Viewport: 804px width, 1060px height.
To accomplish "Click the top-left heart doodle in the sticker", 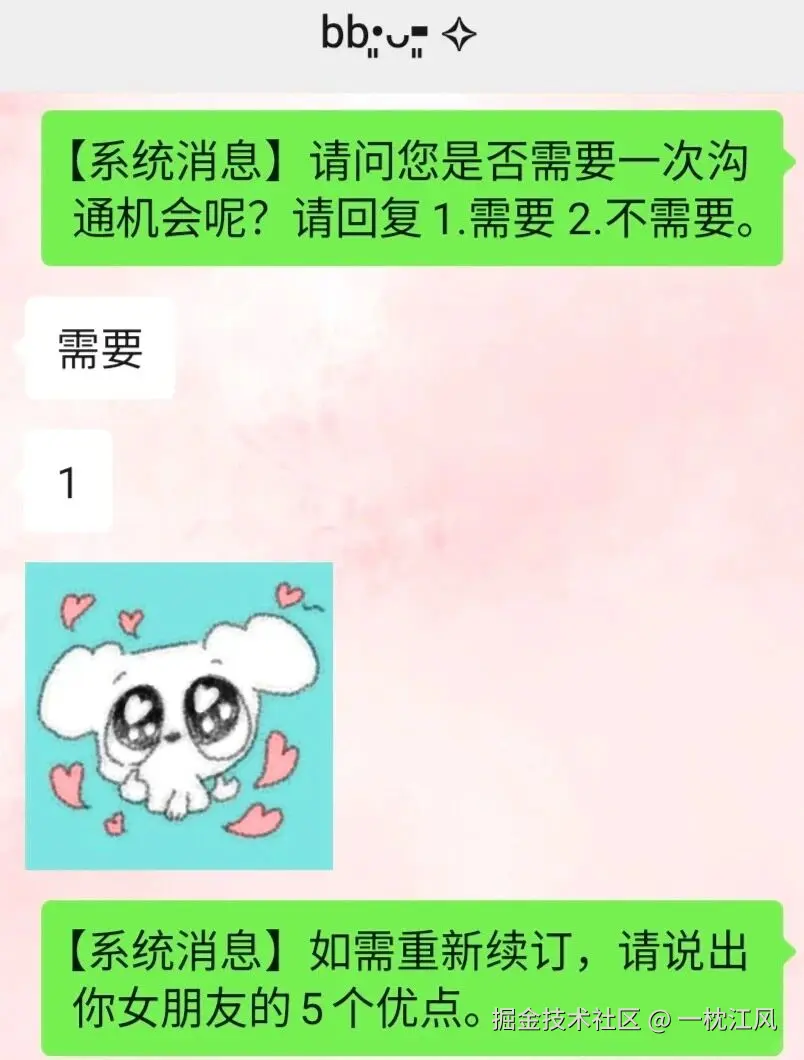I will point(75,607).
